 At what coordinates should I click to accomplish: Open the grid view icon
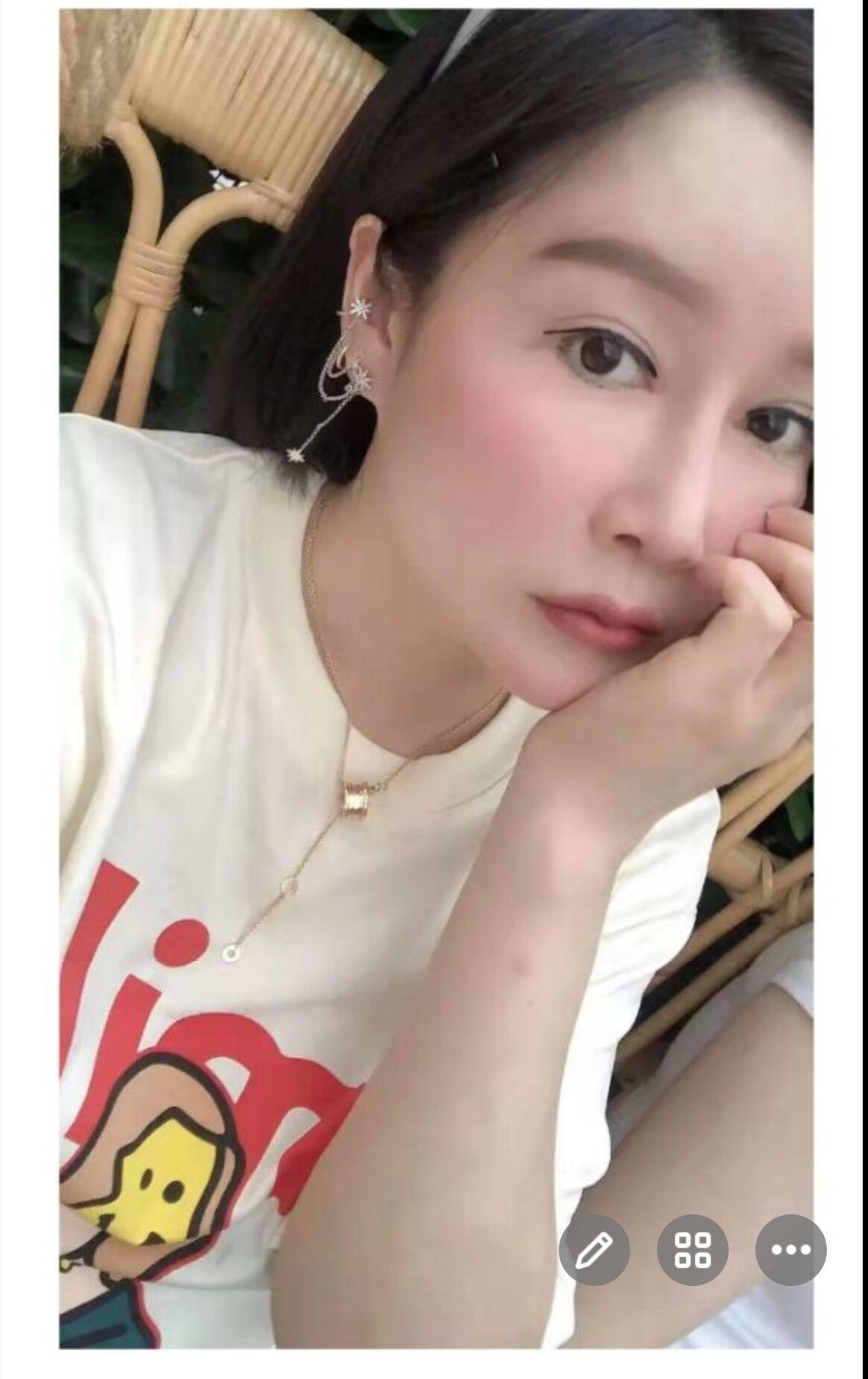pos(692,1250)
